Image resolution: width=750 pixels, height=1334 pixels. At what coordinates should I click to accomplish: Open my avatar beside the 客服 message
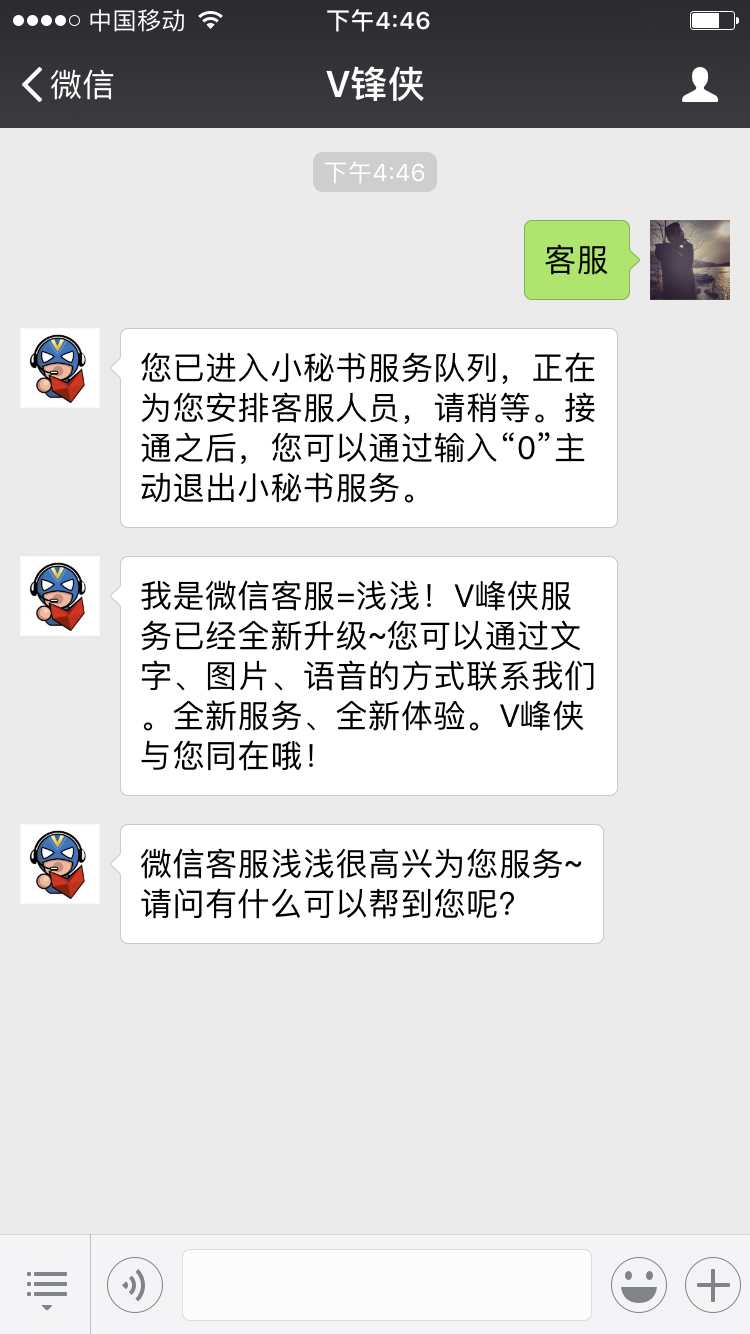coord(689,260)
